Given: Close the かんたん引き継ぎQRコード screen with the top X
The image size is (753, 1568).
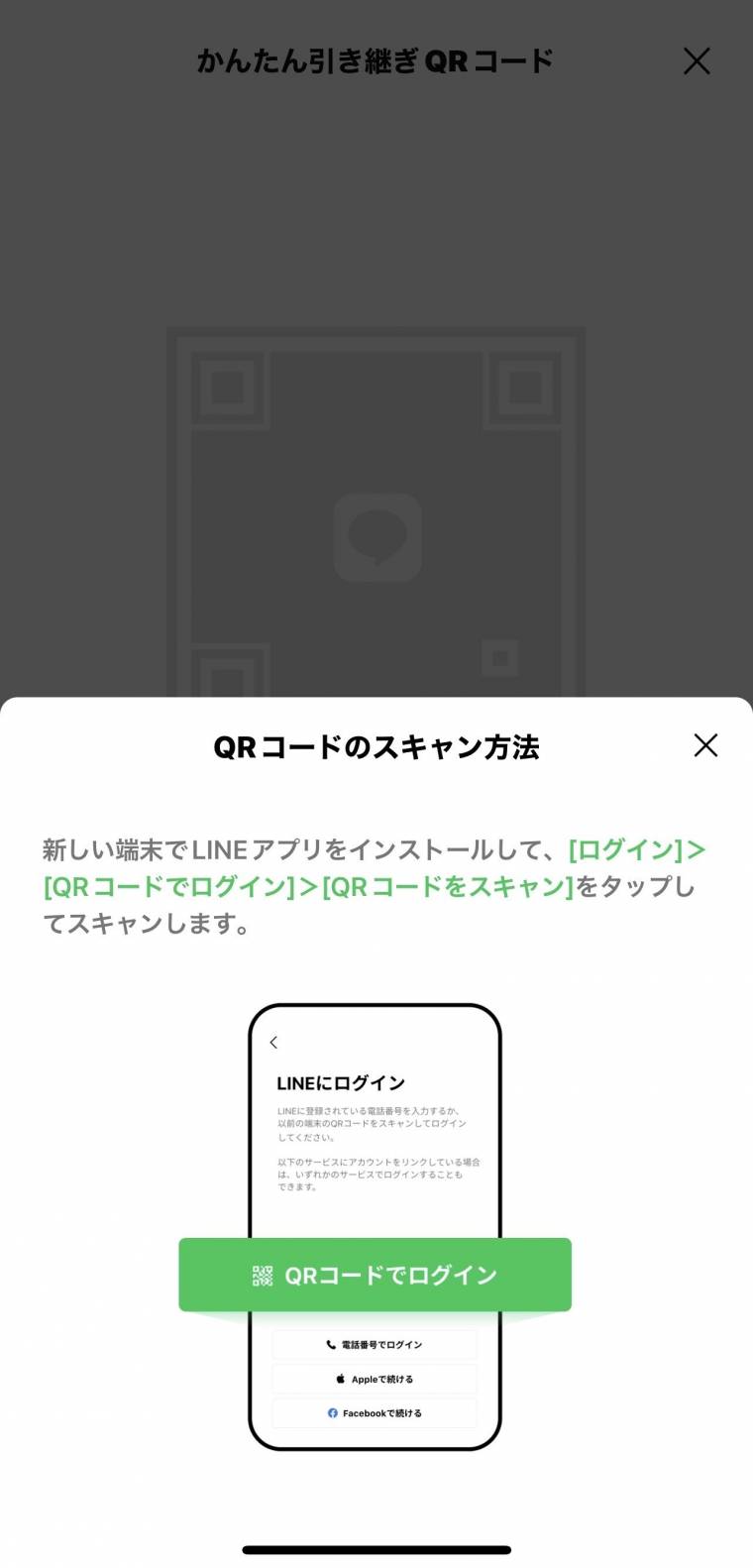Looking at the screenshot, I should 697,61.
